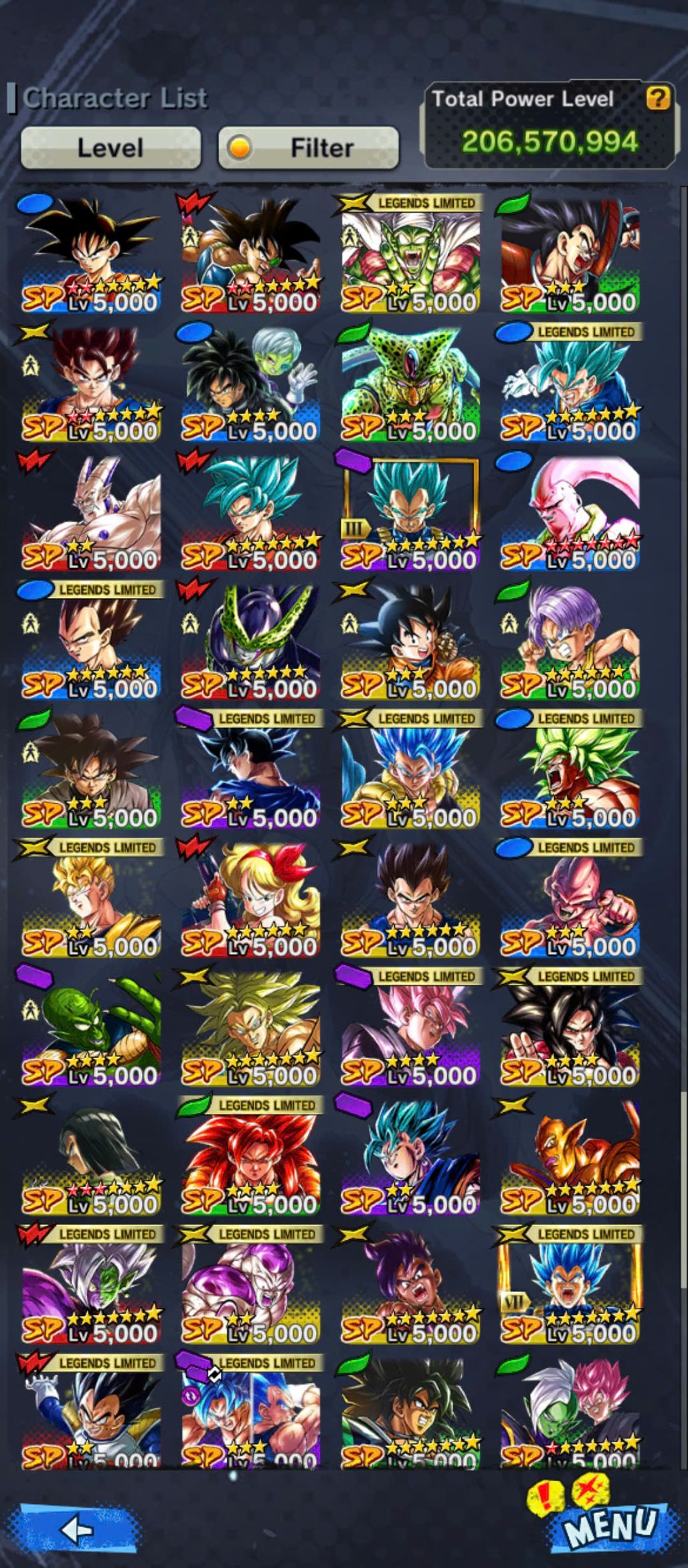The image size is (688, 1568).
Task: Select the Vegeta Blue card with gold frame III
Action: (x=410, y=512)
